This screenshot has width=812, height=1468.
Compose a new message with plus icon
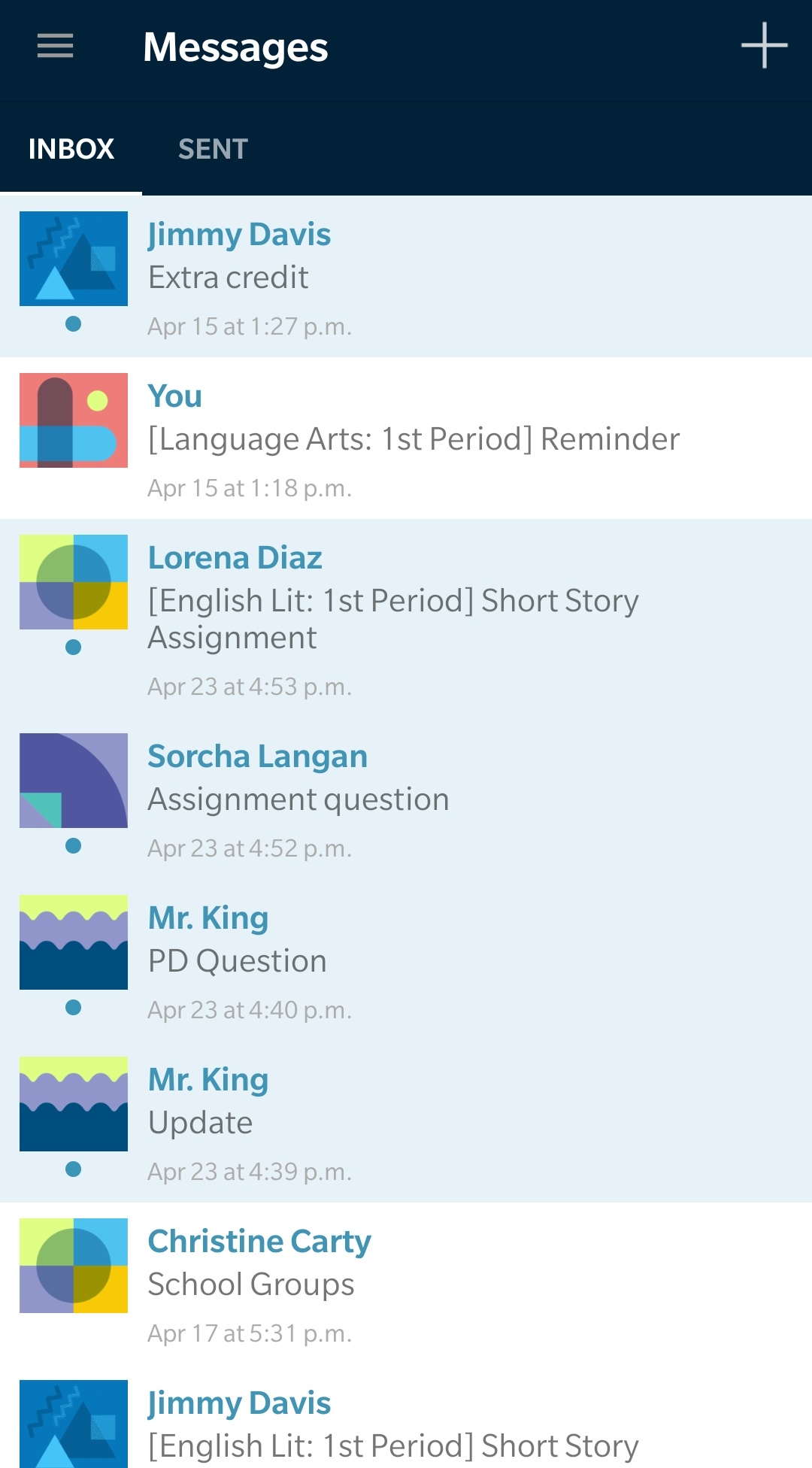pyautogui.click(x=763, y=46)
